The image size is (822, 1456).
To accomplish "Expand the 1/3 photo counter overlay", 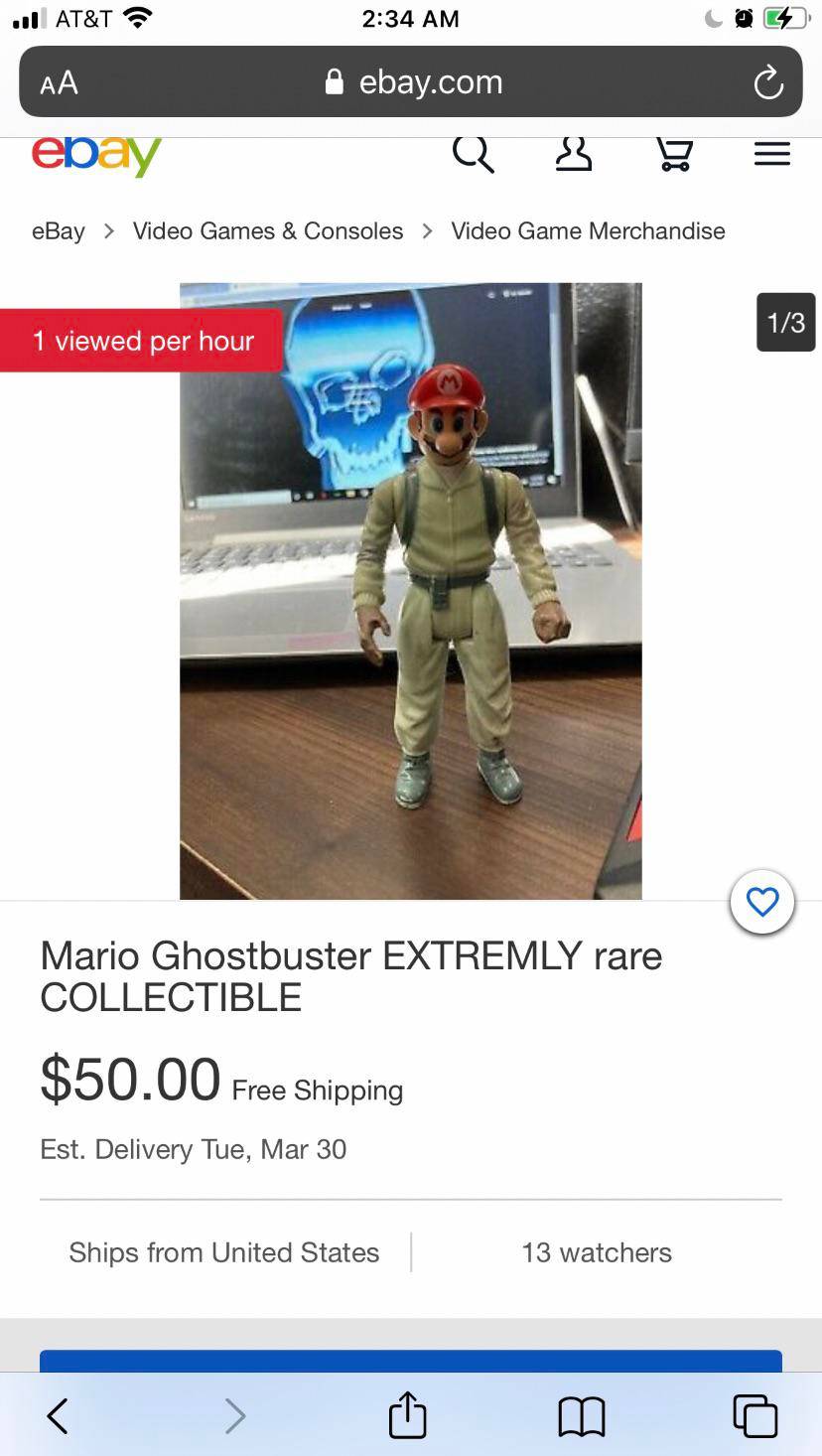I will (x=785, y=322).
